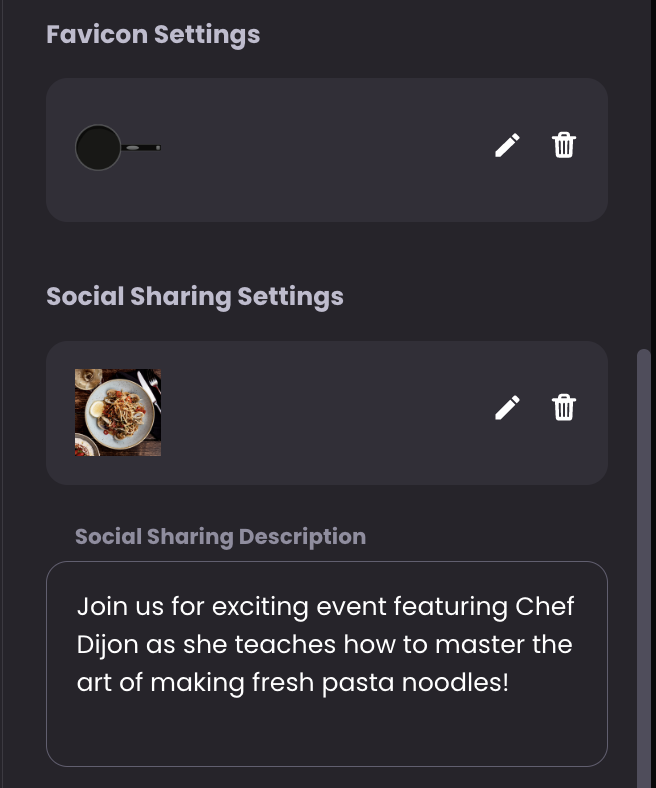656x788 pixels.
Task: Edit the favicon image
Action: click(507, 146)
